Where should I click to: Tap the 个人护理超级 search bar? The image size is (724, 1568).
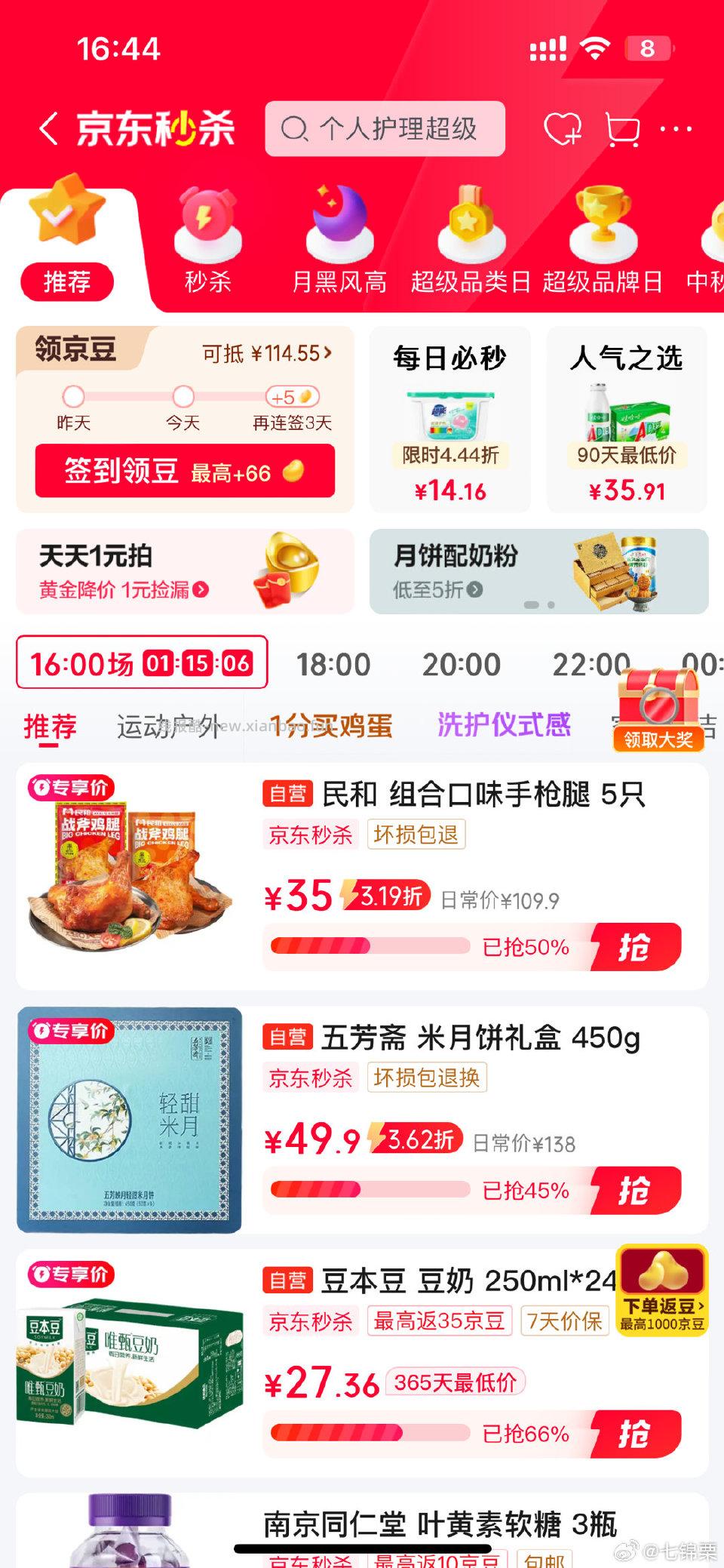coord(385,129)
